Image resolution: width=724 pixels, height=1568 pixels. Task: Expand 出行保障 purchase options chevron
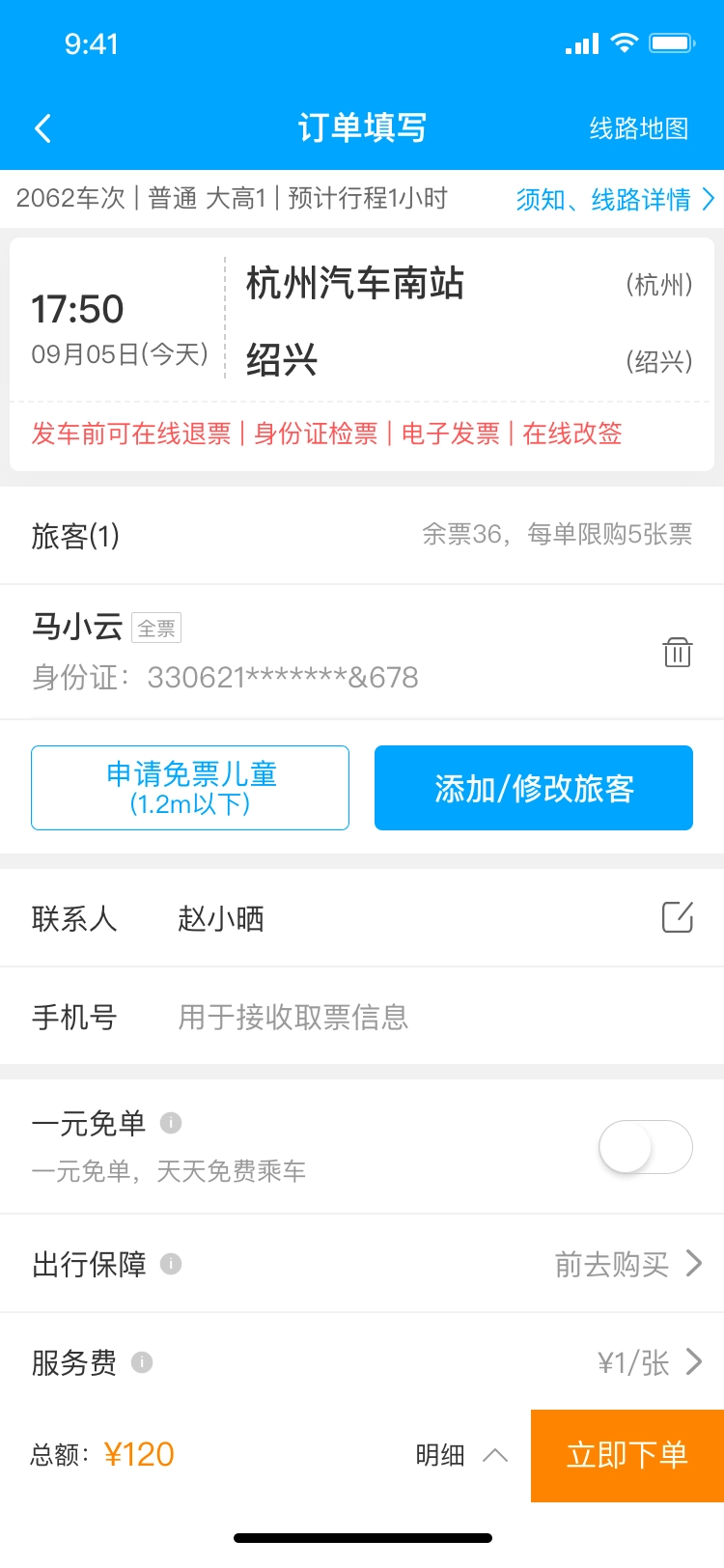point(693,1263)
